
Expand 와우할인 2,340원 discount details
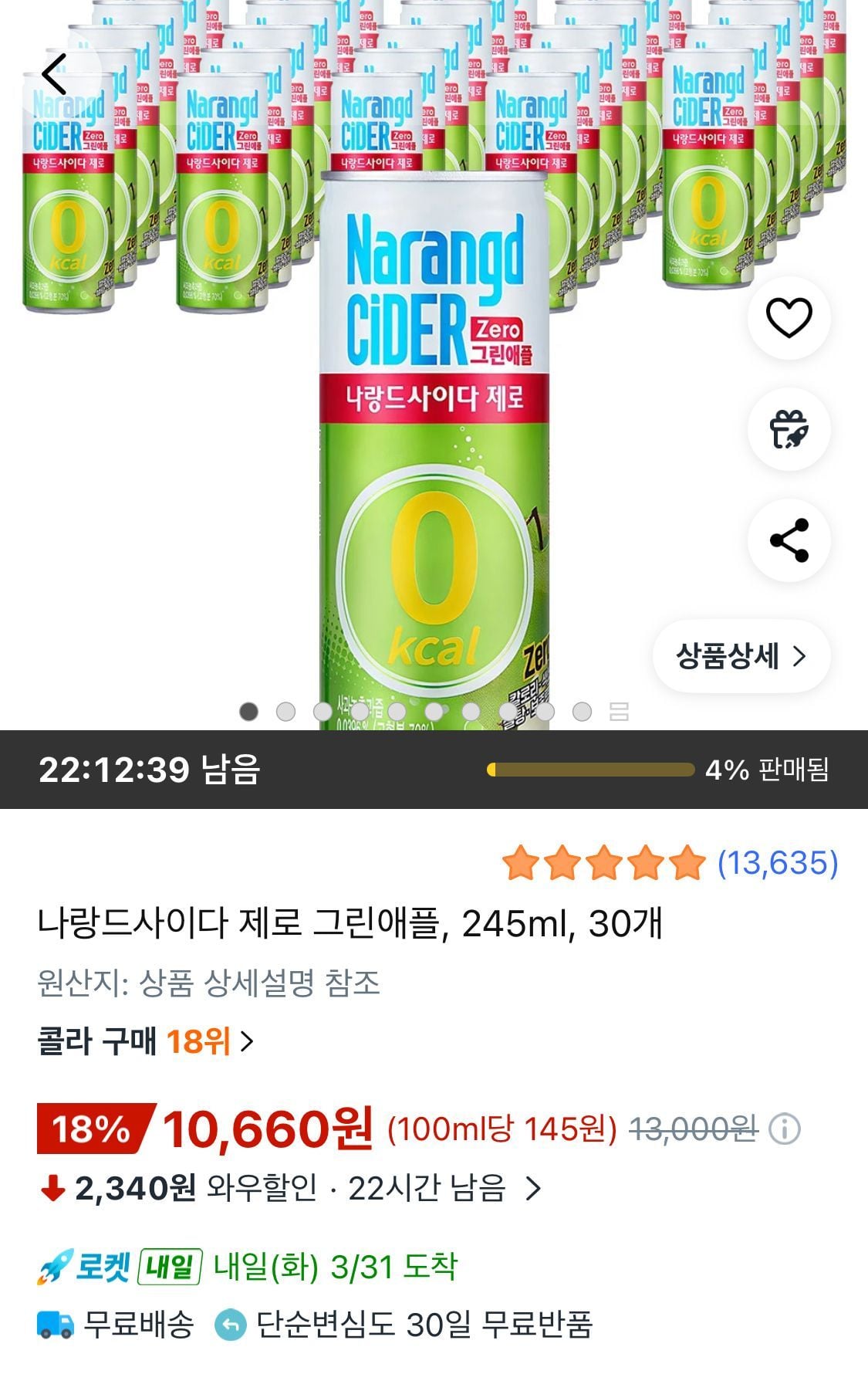tap(532, 1189)
